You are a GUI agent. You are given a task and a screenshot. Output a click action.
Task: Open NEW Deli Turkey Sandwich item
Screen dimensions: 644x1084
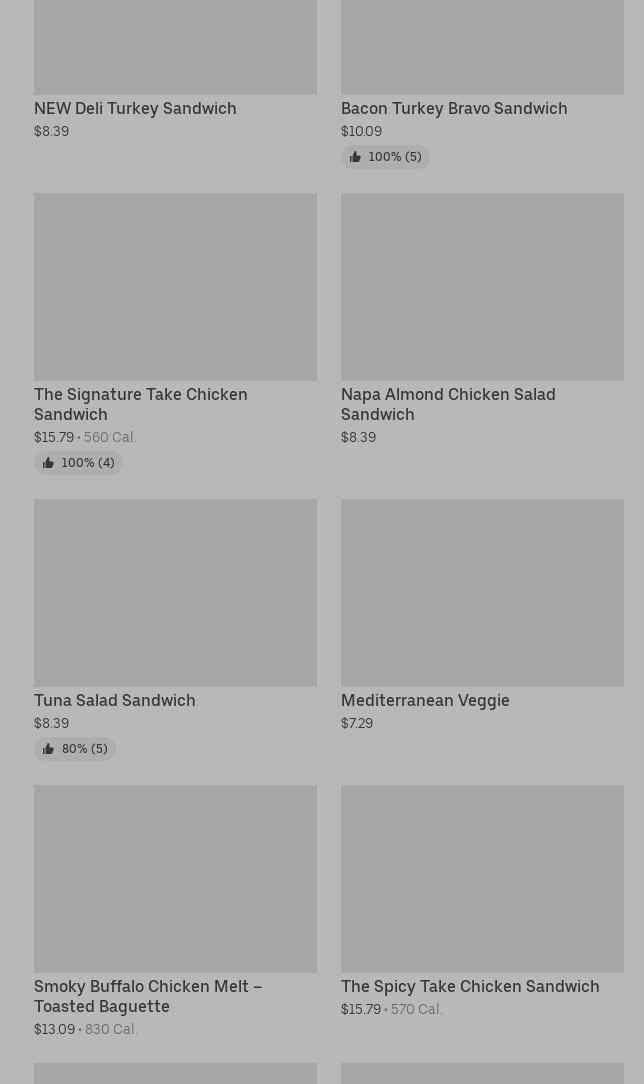(135, 108)
